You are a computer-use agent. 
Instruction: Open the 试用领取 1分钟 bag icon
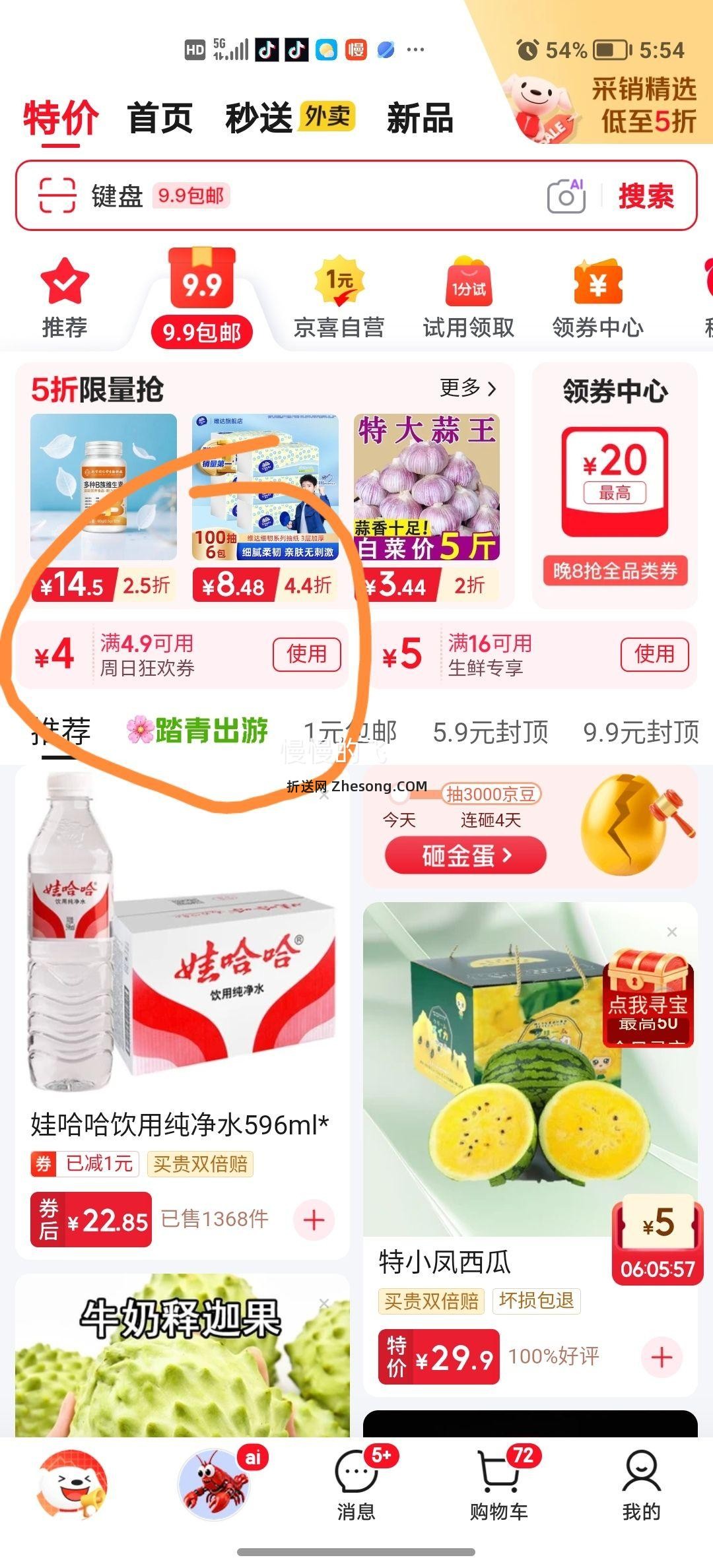[x=467, y=284]
